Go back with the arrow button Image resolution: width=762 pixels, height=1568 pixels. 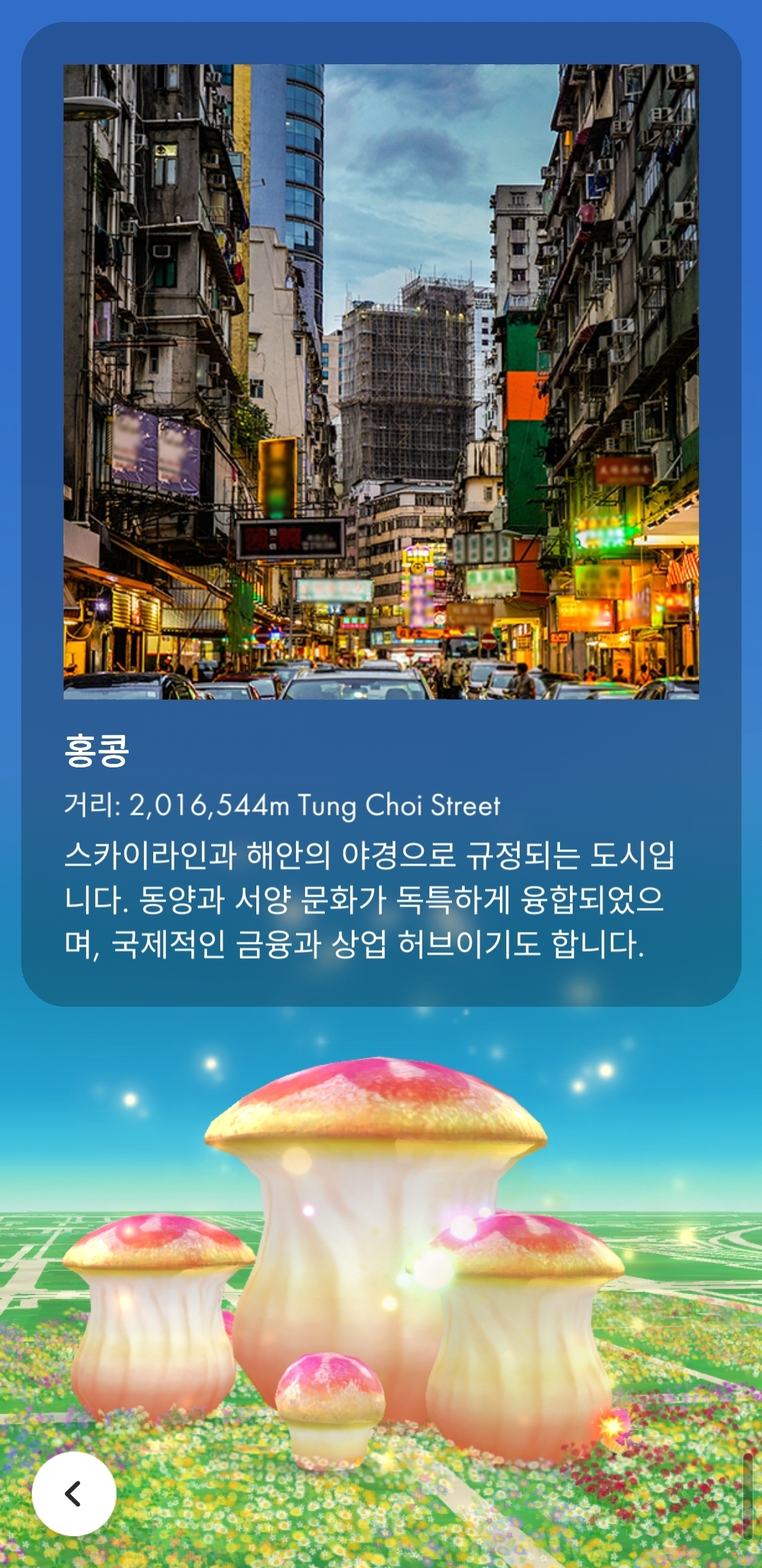click(x=74, y=1493)
